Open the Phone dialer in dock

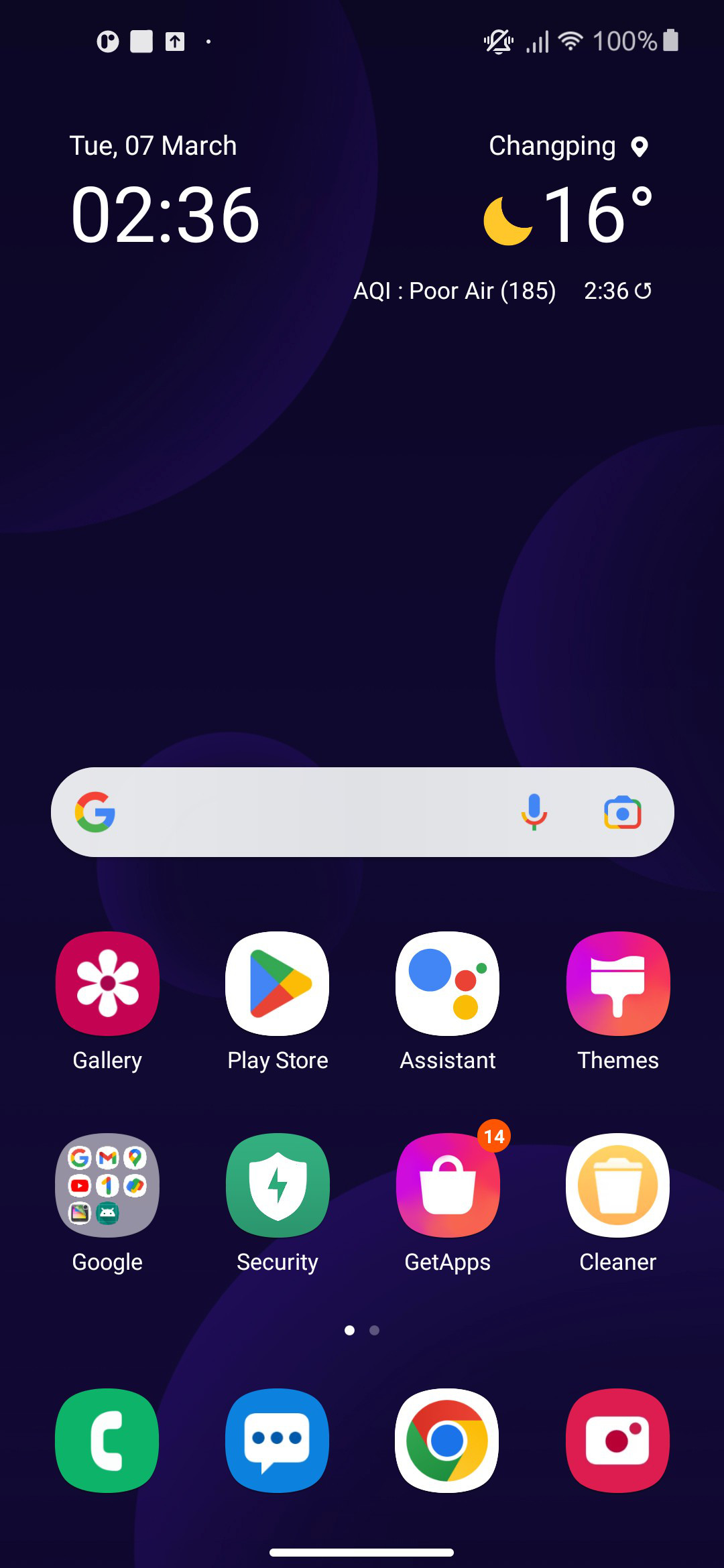point(107,1441)
